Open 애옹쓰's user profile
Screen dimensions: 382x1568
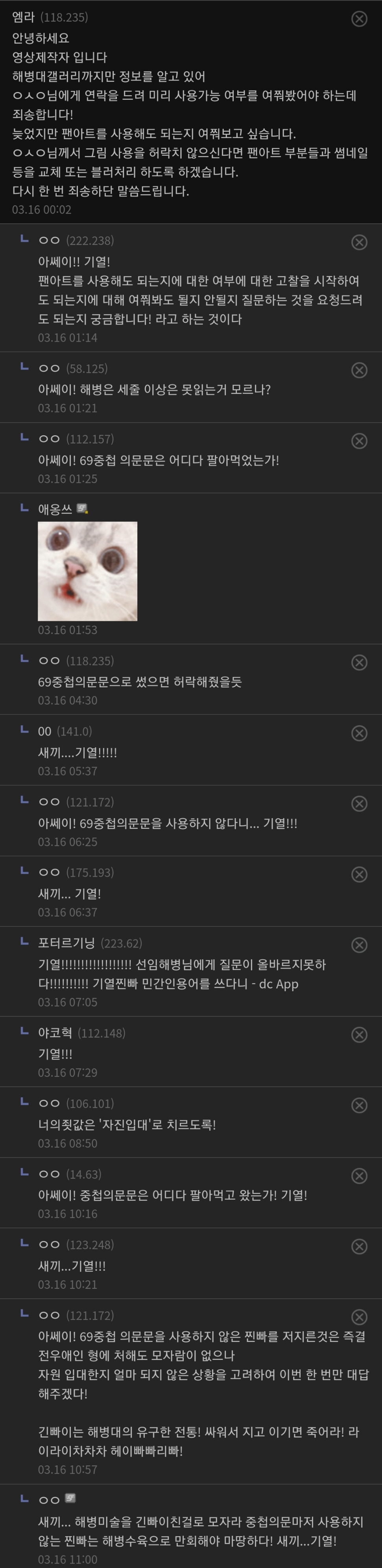point(55,509)
